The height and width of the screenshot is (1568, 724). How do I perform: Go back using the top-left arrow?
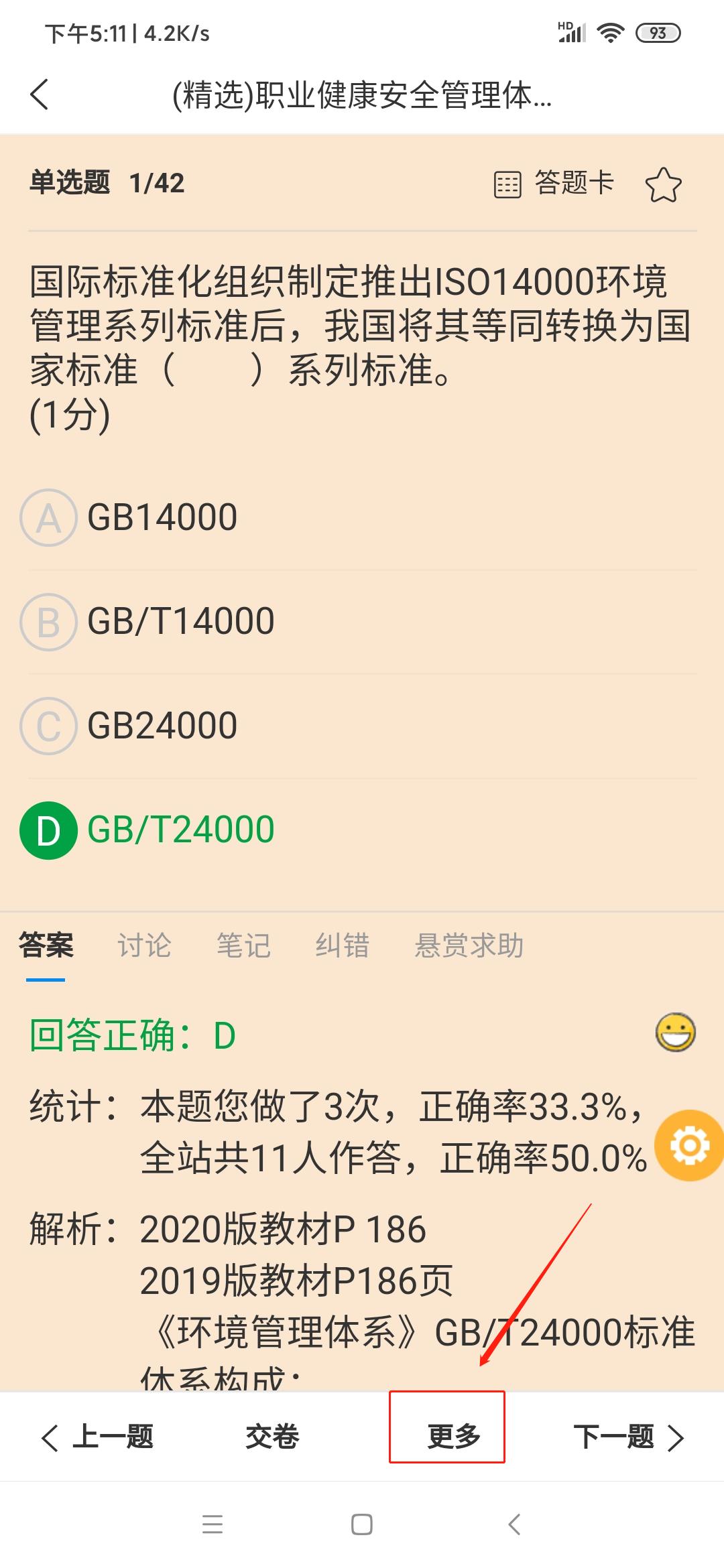(x=40, y=94)
